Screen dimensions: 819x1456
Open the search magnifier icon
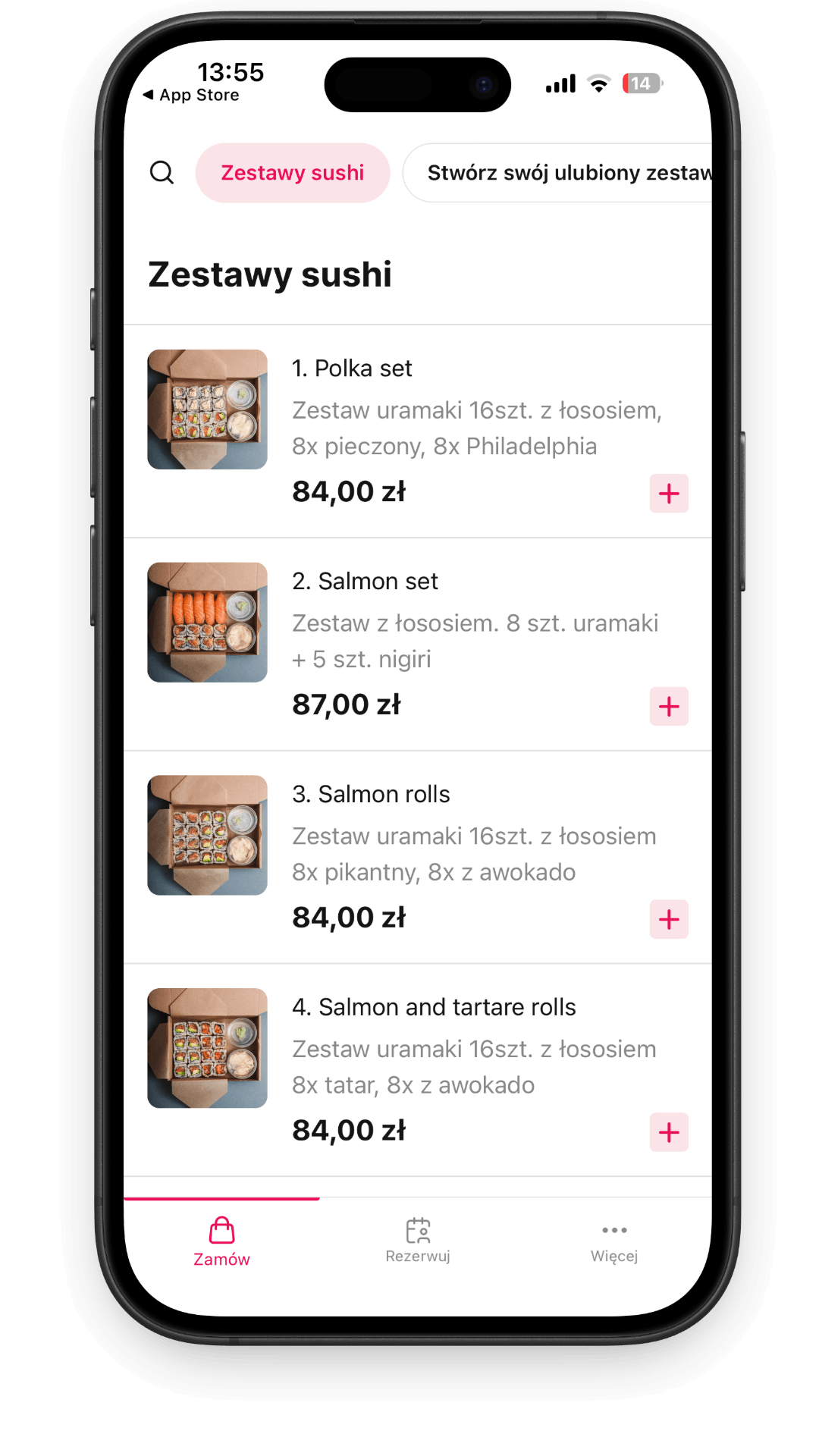[x=162, y=173]
